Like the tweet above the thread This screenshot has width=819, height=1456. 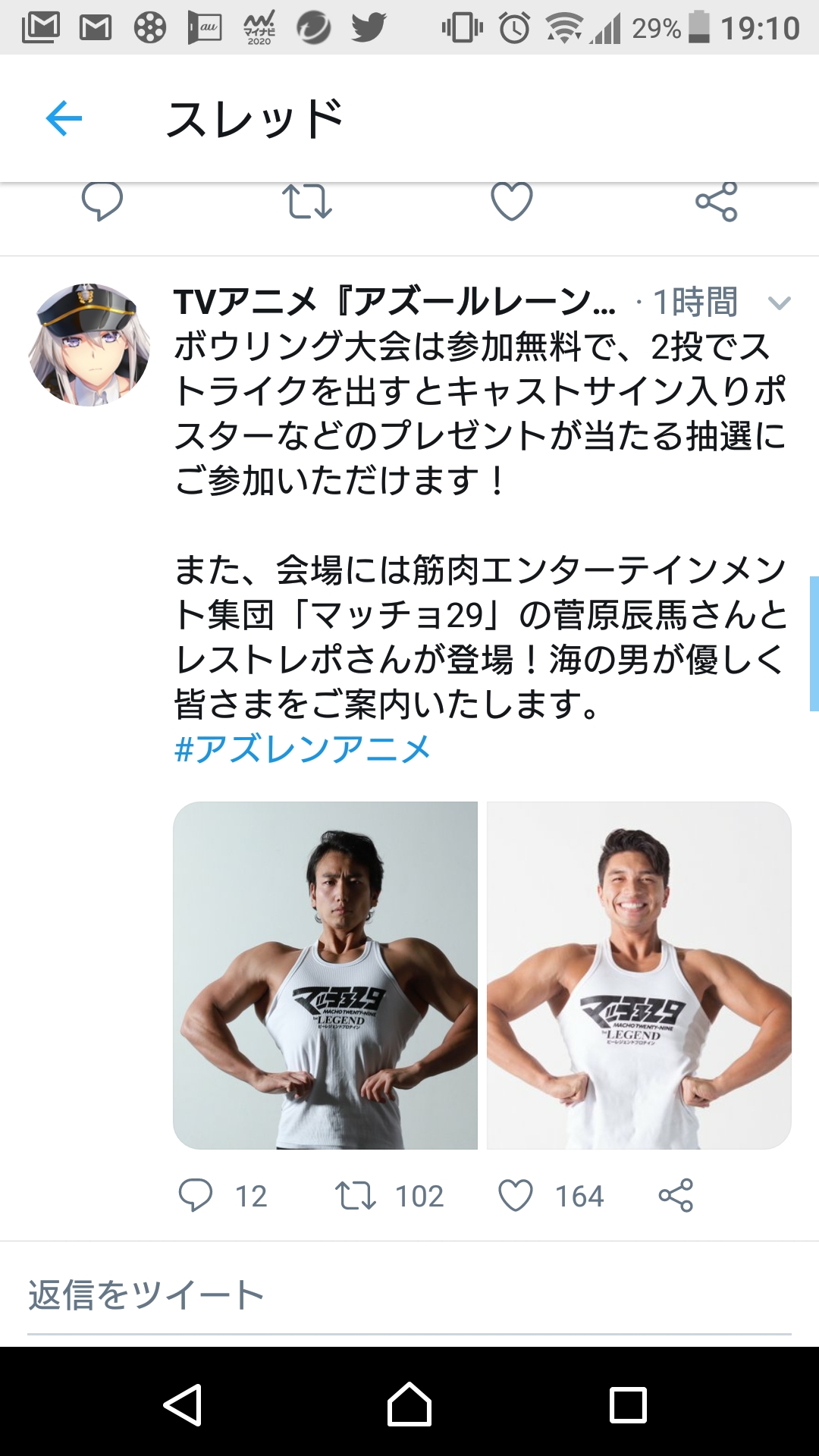512,202
